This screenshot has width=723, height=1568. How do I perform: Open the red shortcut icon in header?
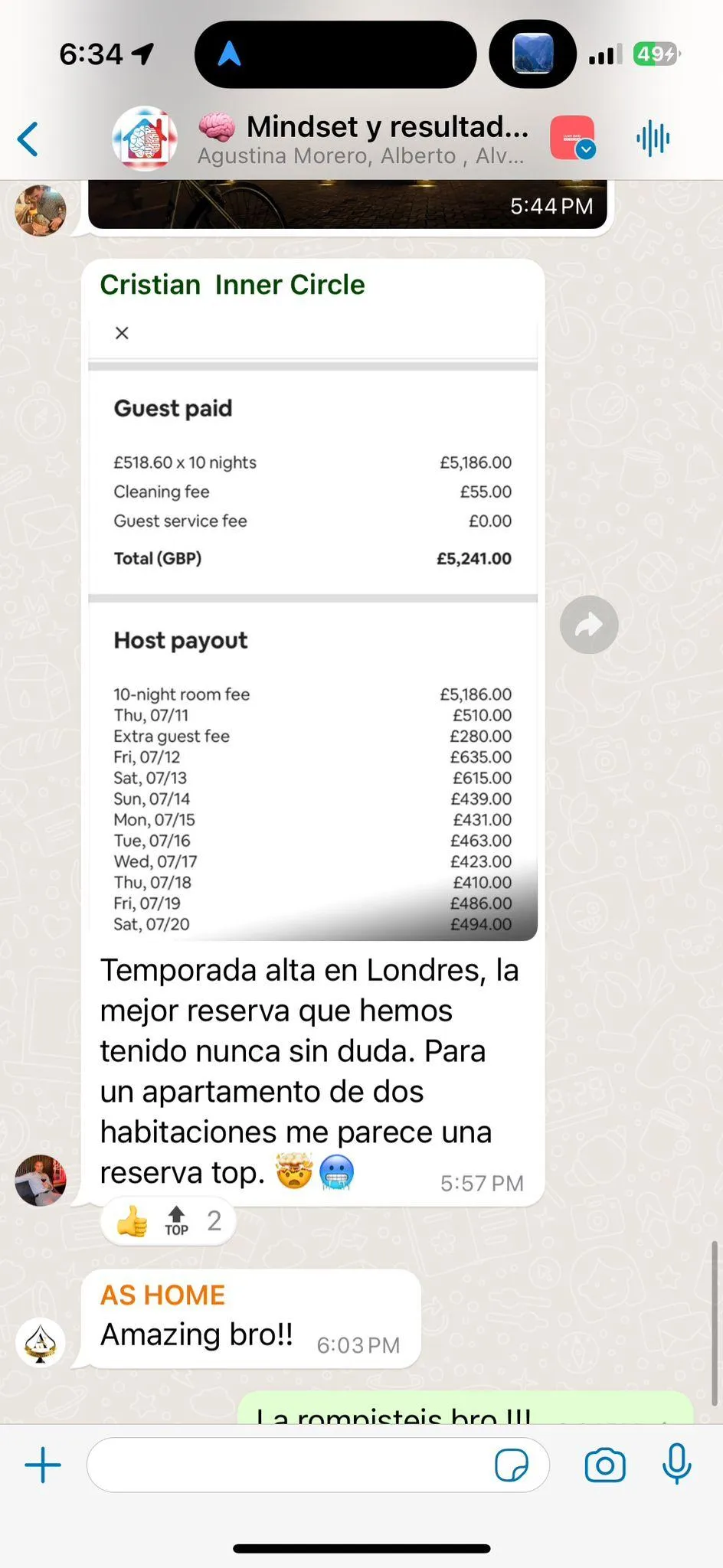pyautogui.click(x=572, y=139)
